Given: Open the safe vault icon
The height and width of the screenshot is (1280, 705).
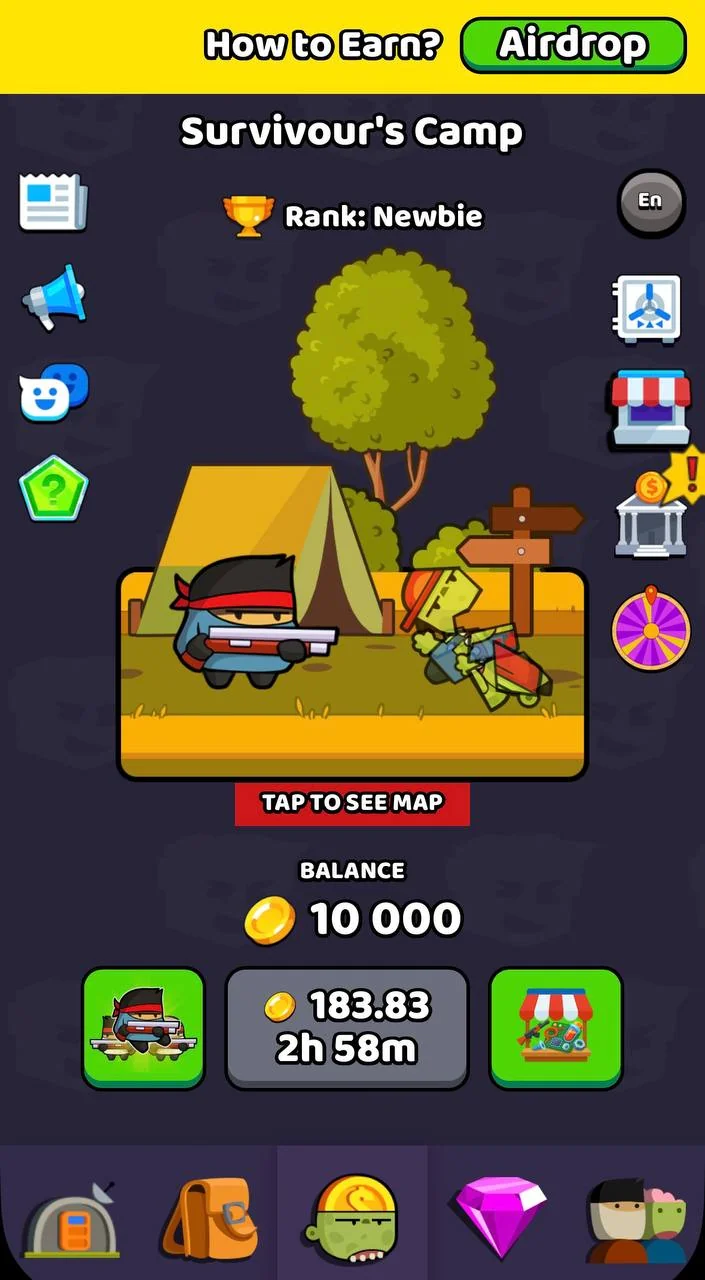Looking at the screenshot, I should [x=646, y=309].
